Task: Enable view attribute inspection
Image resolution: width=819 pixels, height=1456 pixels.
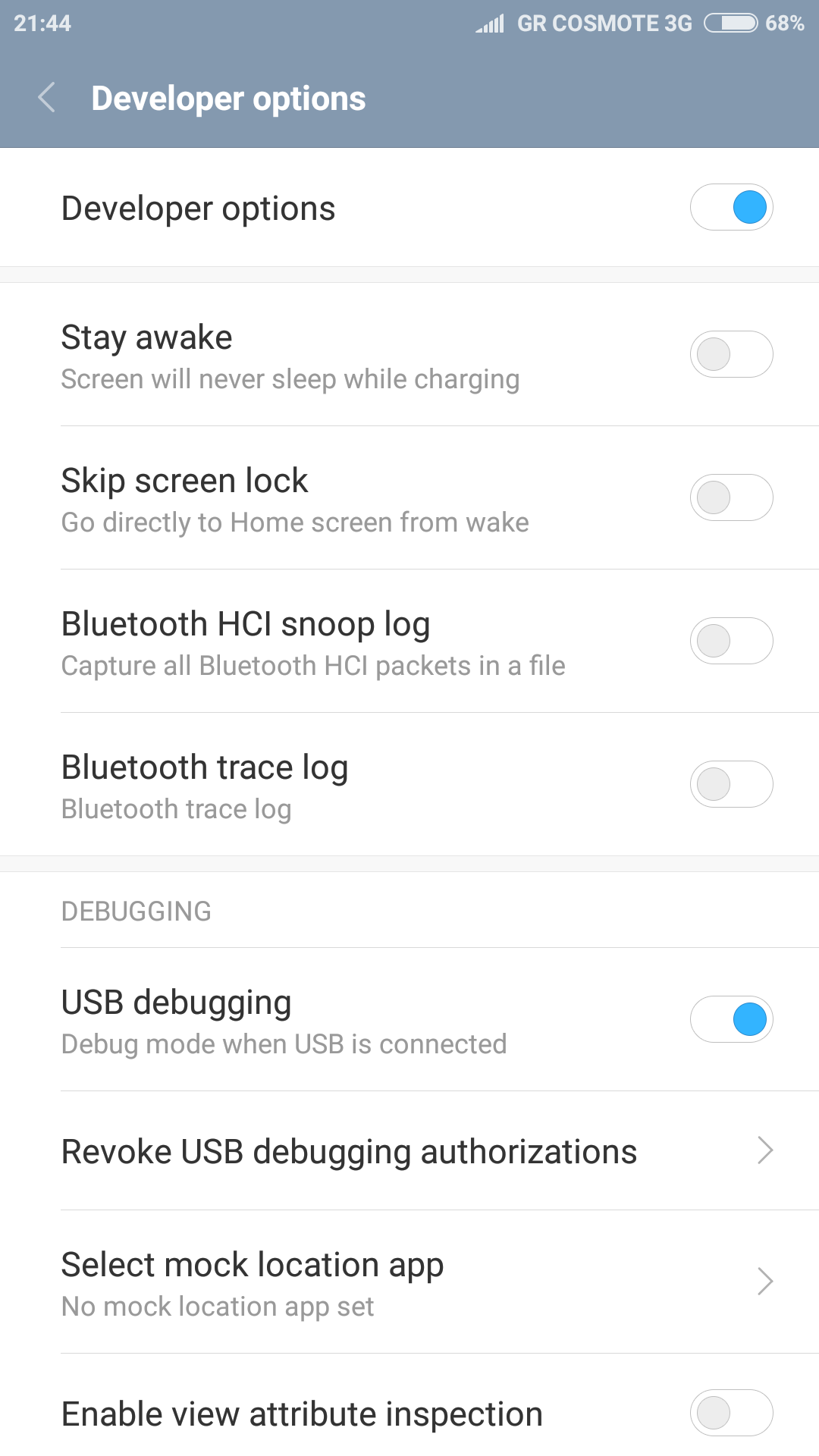Action: pos(731,1413)
